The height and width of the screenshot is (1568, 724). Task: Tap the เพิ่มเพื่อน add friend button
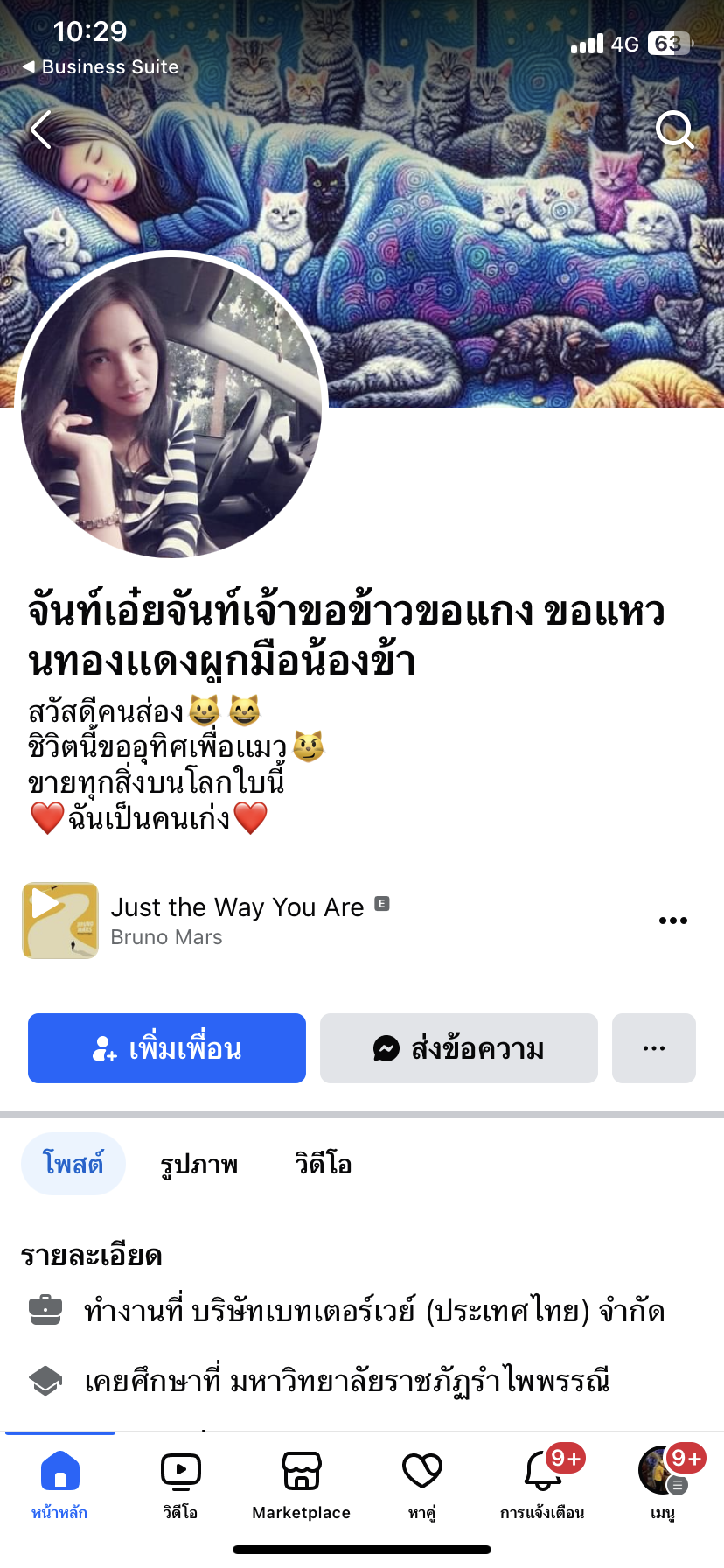tap(167, 1048)
